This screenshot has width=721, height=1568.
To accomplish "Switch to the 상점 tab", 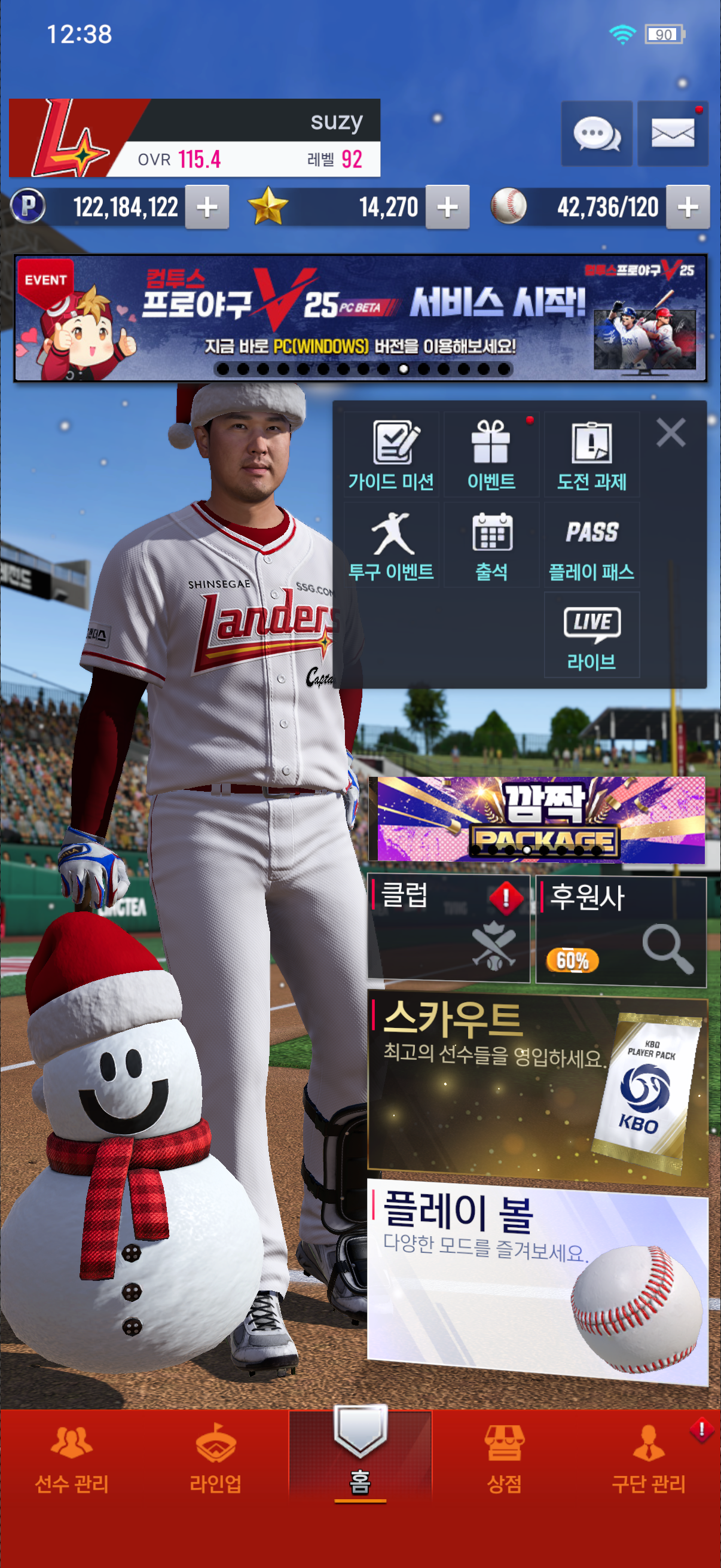I will tap(505, 1461).
